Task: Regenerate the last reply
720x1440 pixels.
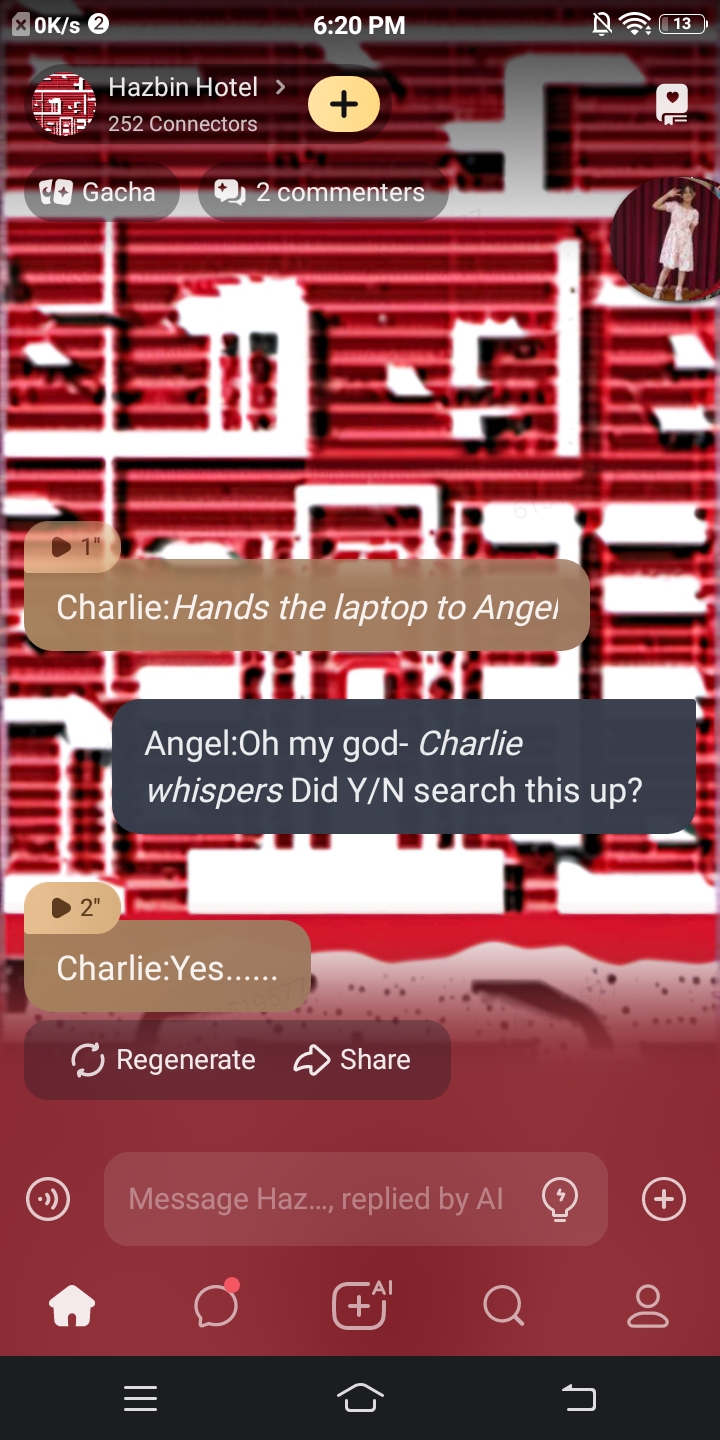Action: click(x=164, y=1060)
